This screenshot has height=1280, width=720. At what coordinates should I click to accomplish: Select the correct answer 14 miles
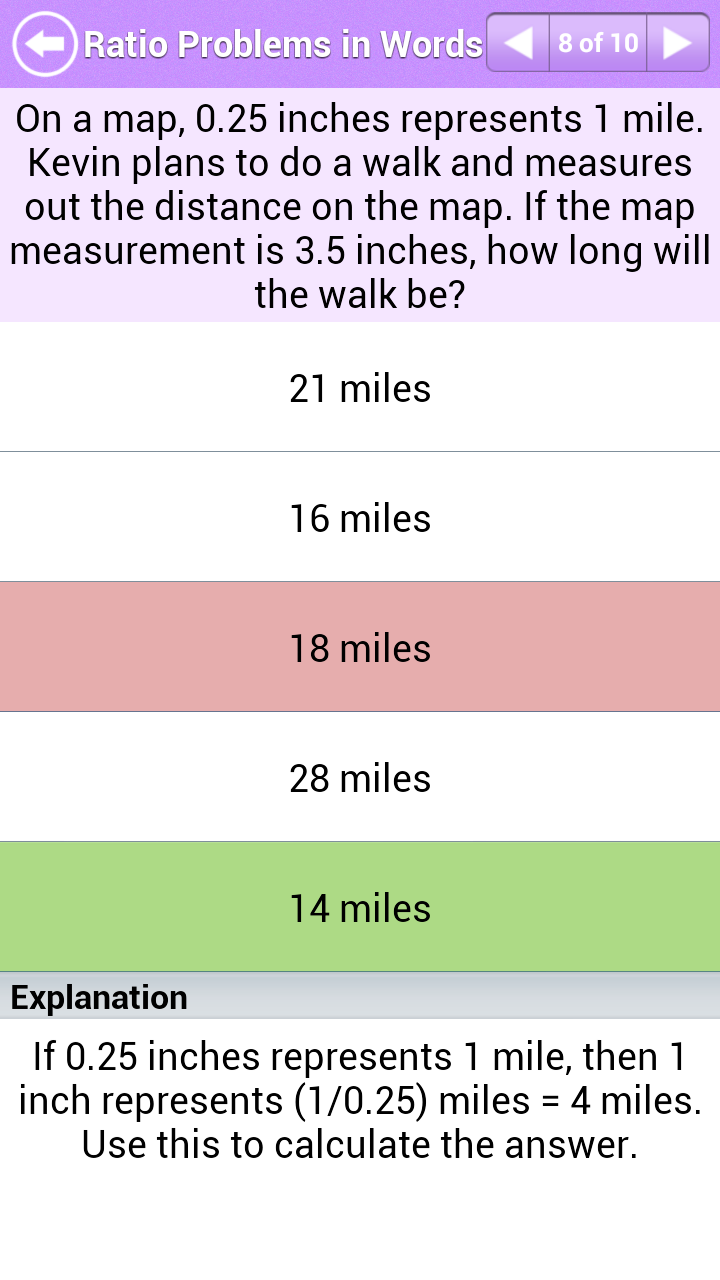click(360, 906)
